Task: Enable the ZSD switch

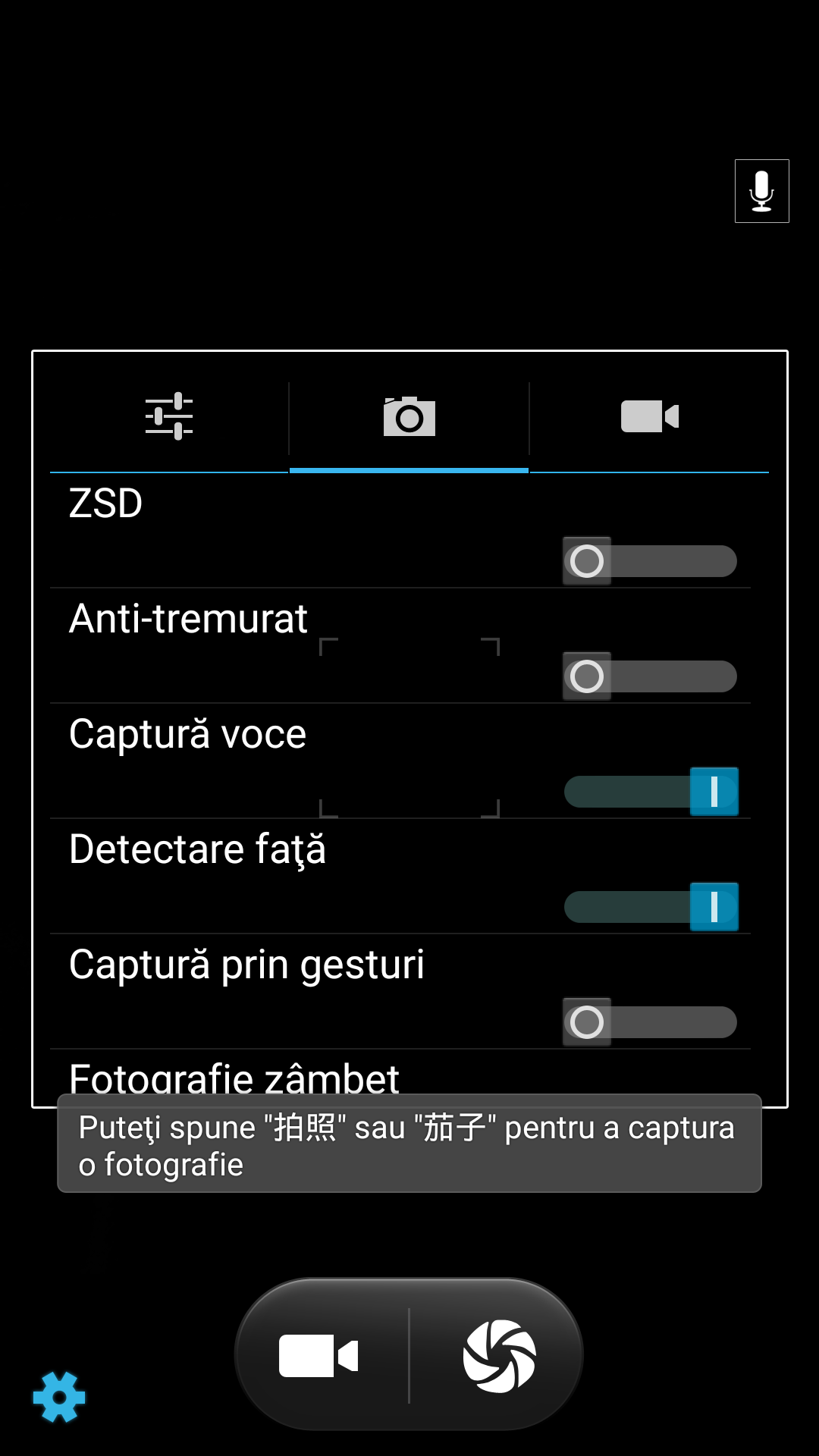Action: click(650, 561)
